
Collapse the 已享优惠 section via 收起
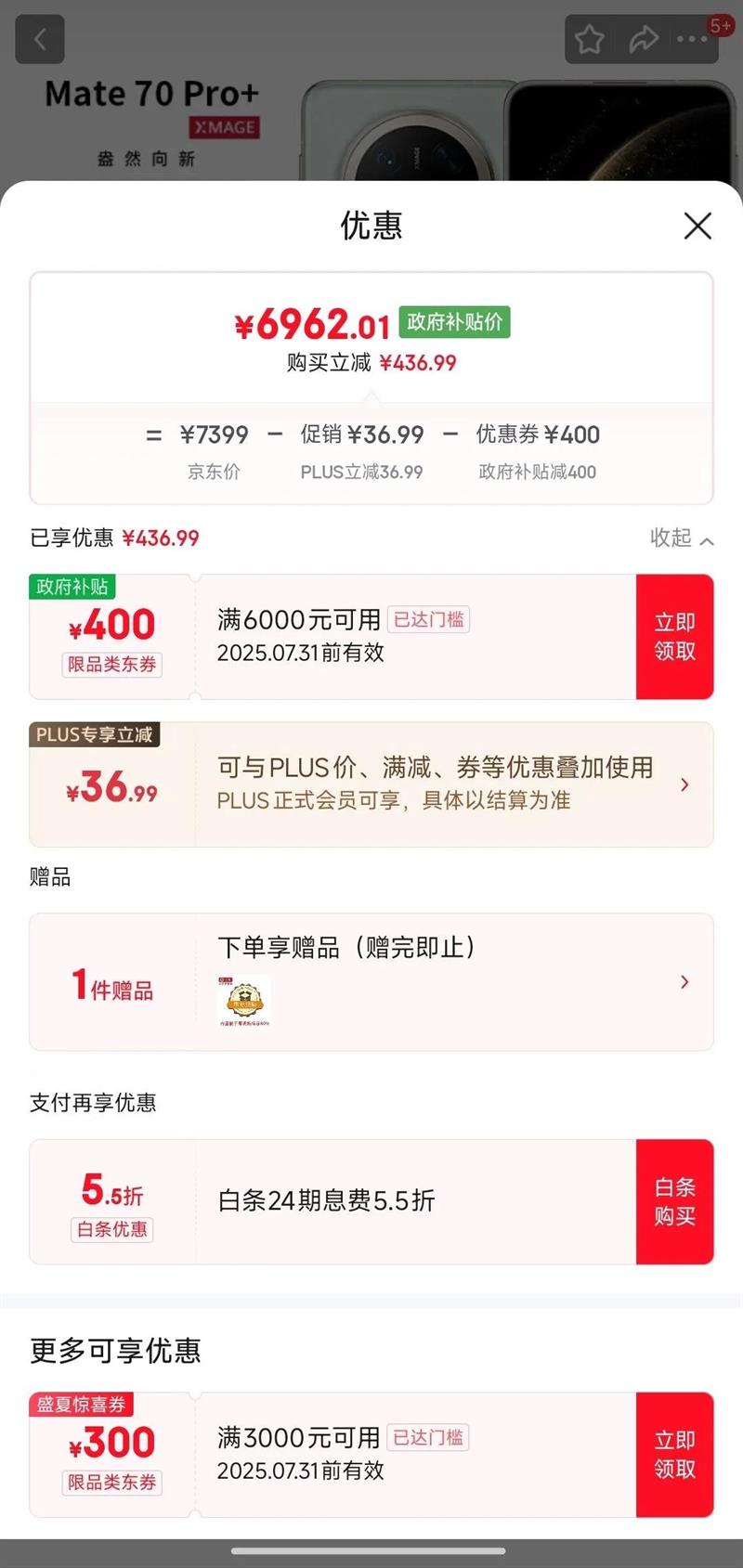[682, 538]
